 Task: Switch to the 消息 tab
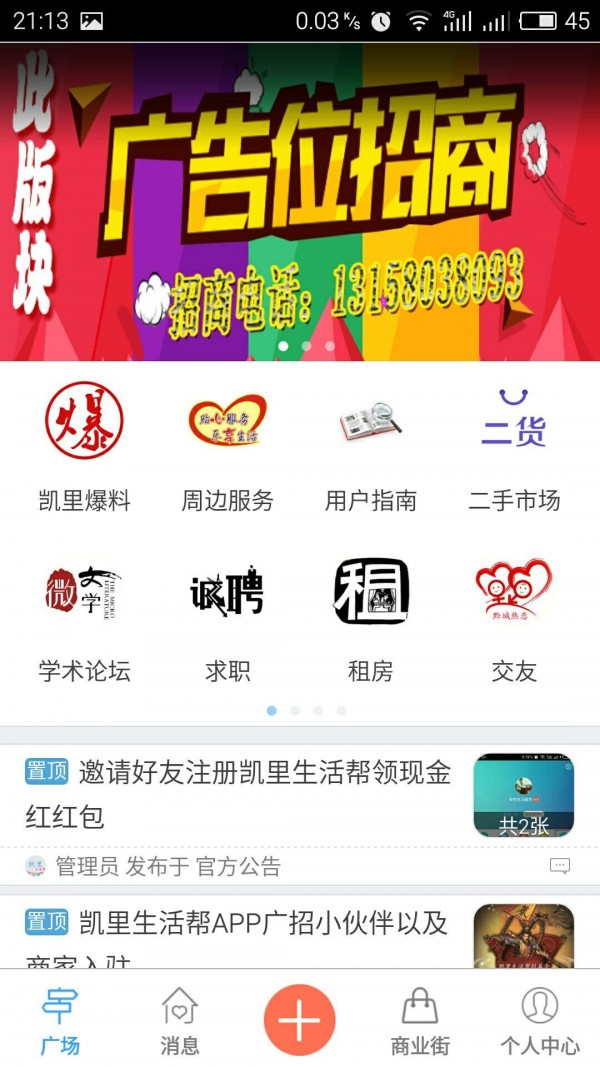point(180,1020)
